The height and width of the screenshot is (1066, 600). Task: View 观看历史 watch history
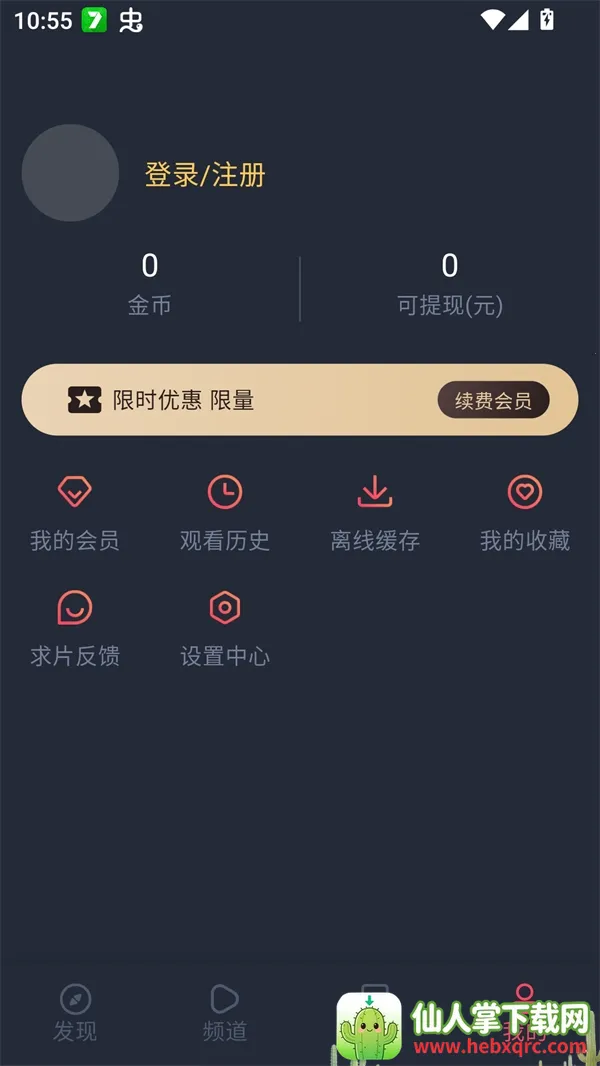(225, 514)
